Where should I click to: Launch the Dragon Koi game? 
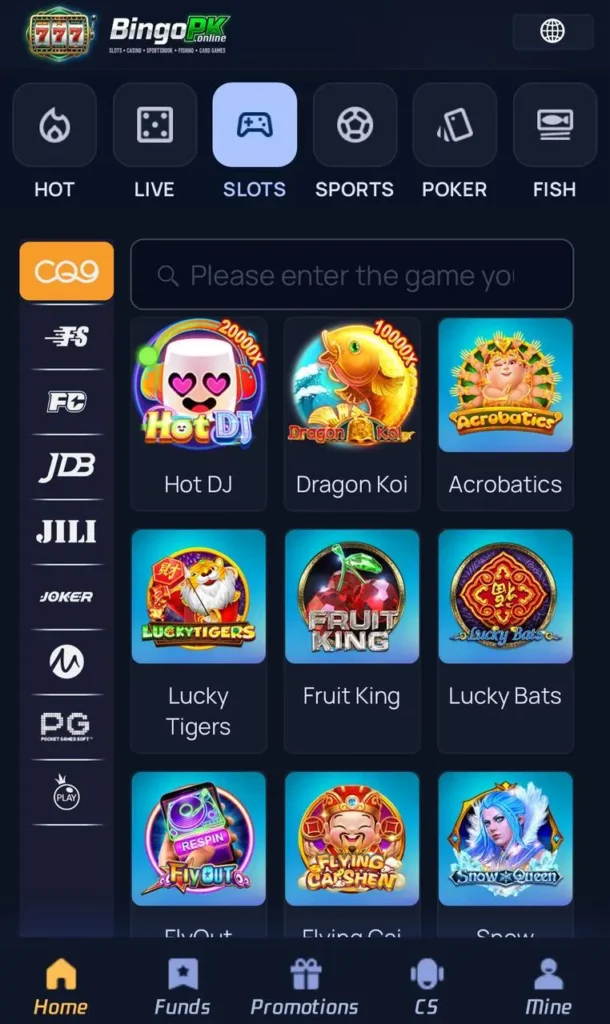point(352,413)
